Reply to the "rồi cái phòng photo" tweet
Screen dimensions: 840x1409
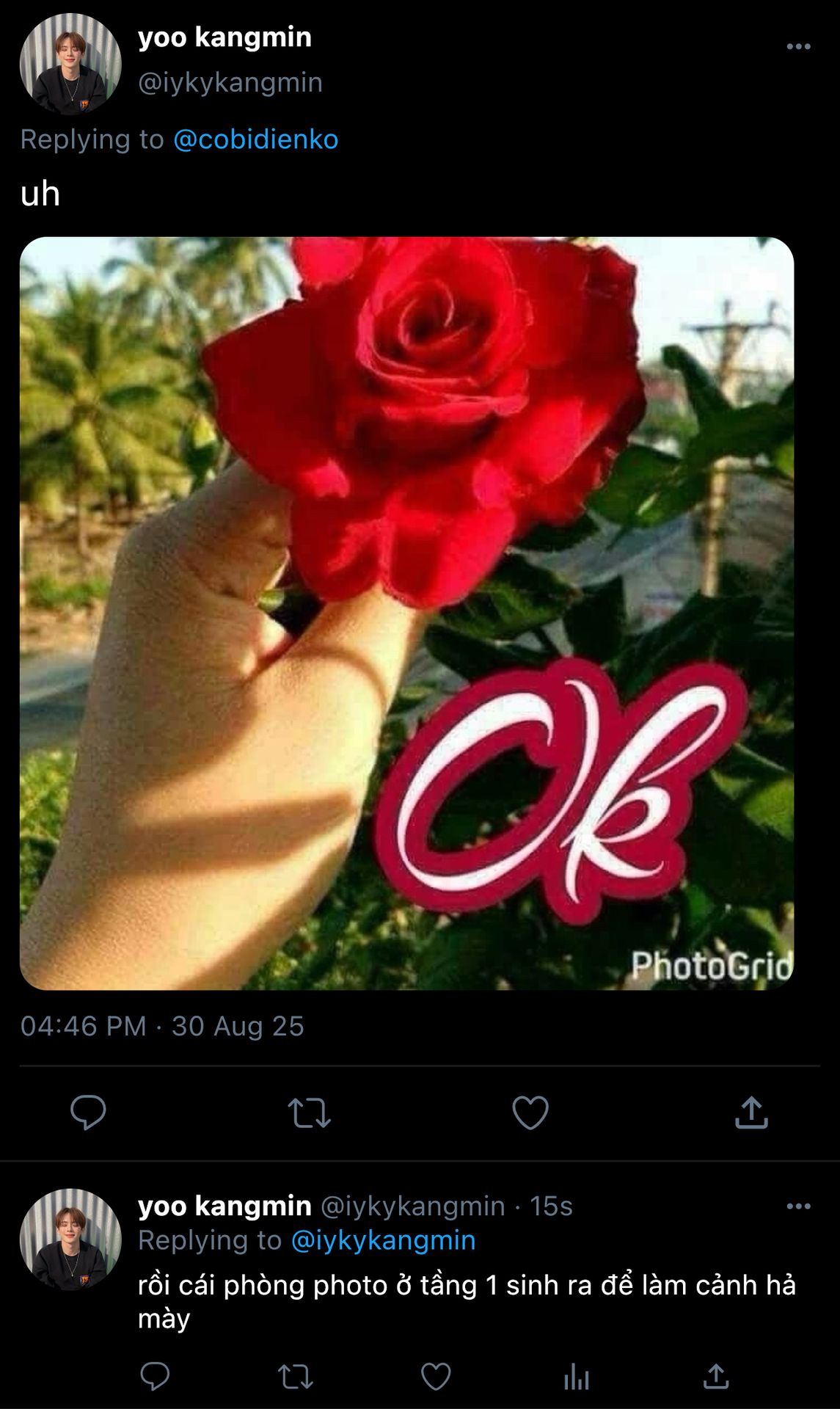point(155,1377)
